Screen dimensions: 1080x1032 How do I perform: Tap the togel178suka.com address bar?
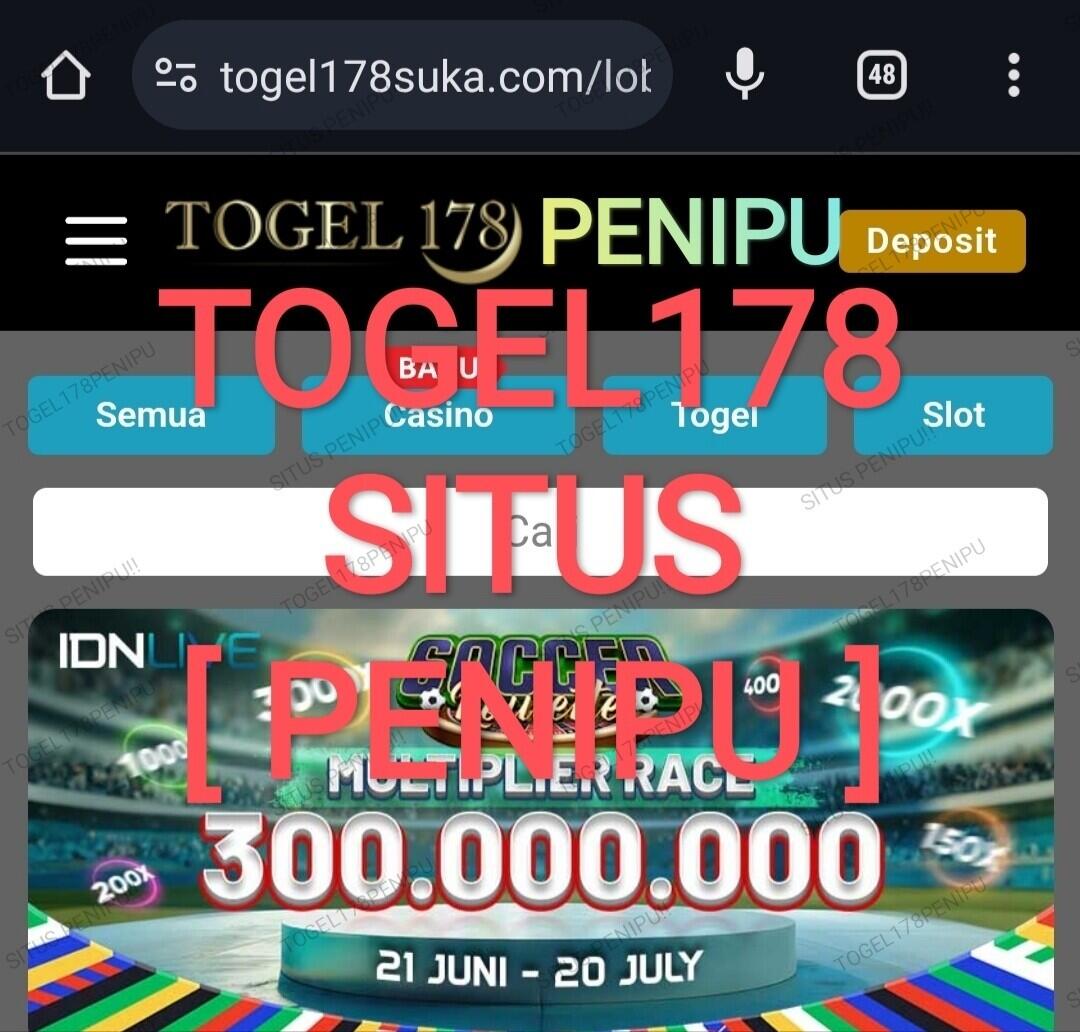(x=402, y=75)
